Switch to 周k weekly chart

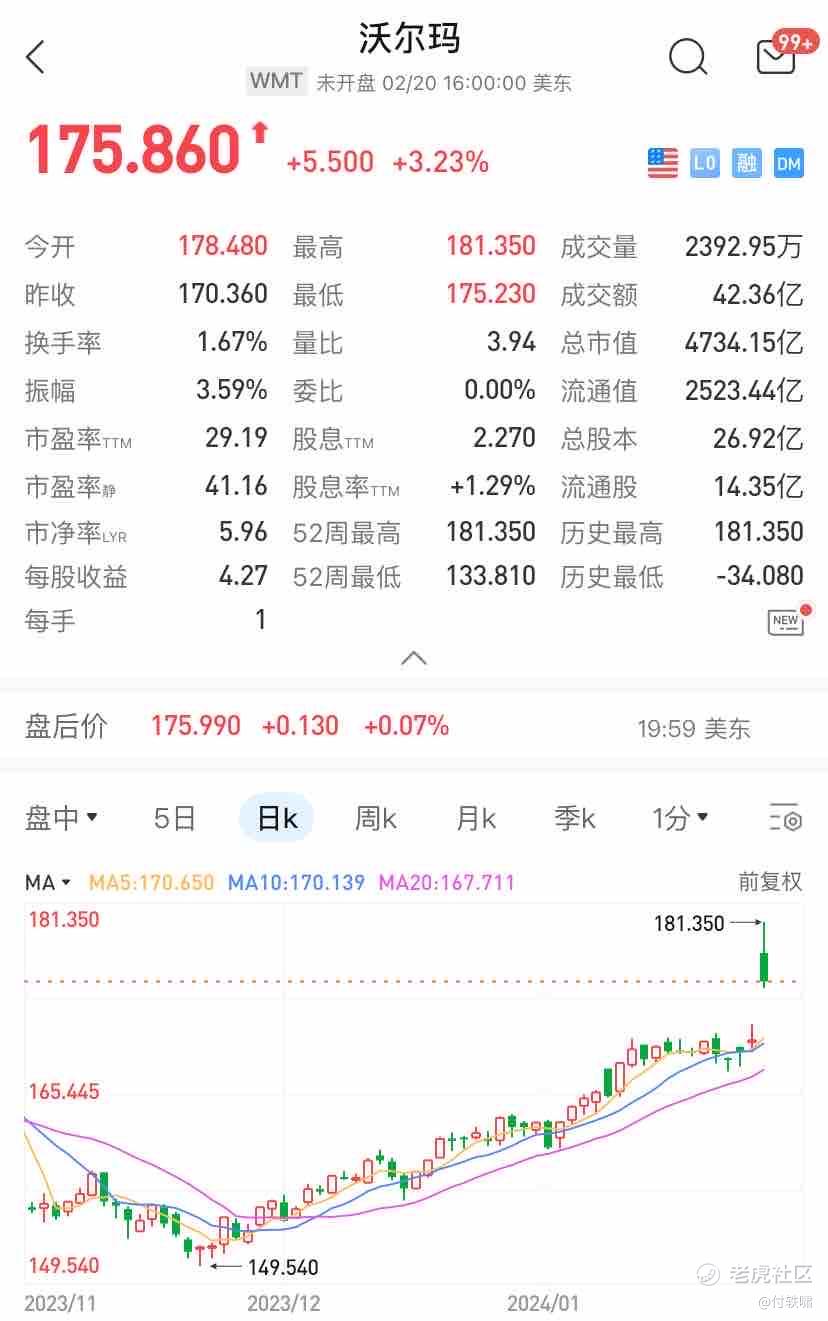click(x=376, y=818)
